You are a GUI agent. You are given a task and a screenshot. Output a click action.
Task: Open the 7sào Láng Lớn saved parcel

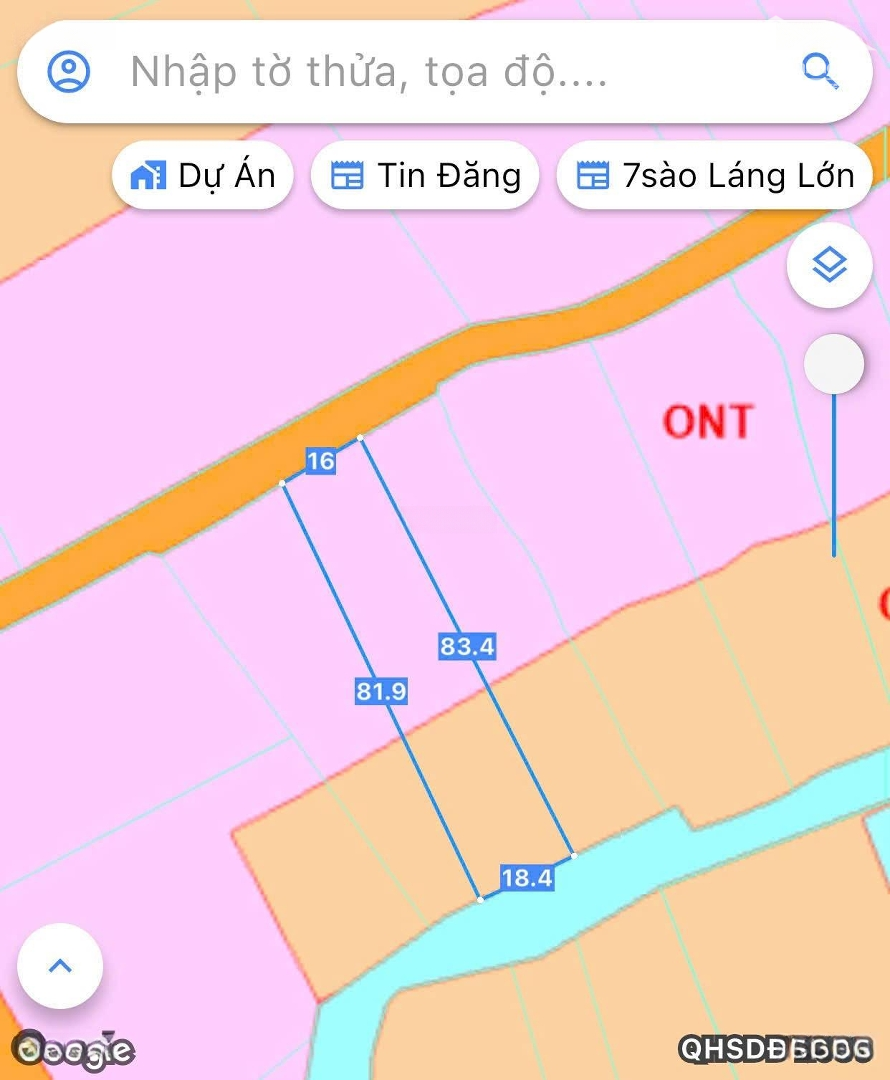click(x=738, y=175)
